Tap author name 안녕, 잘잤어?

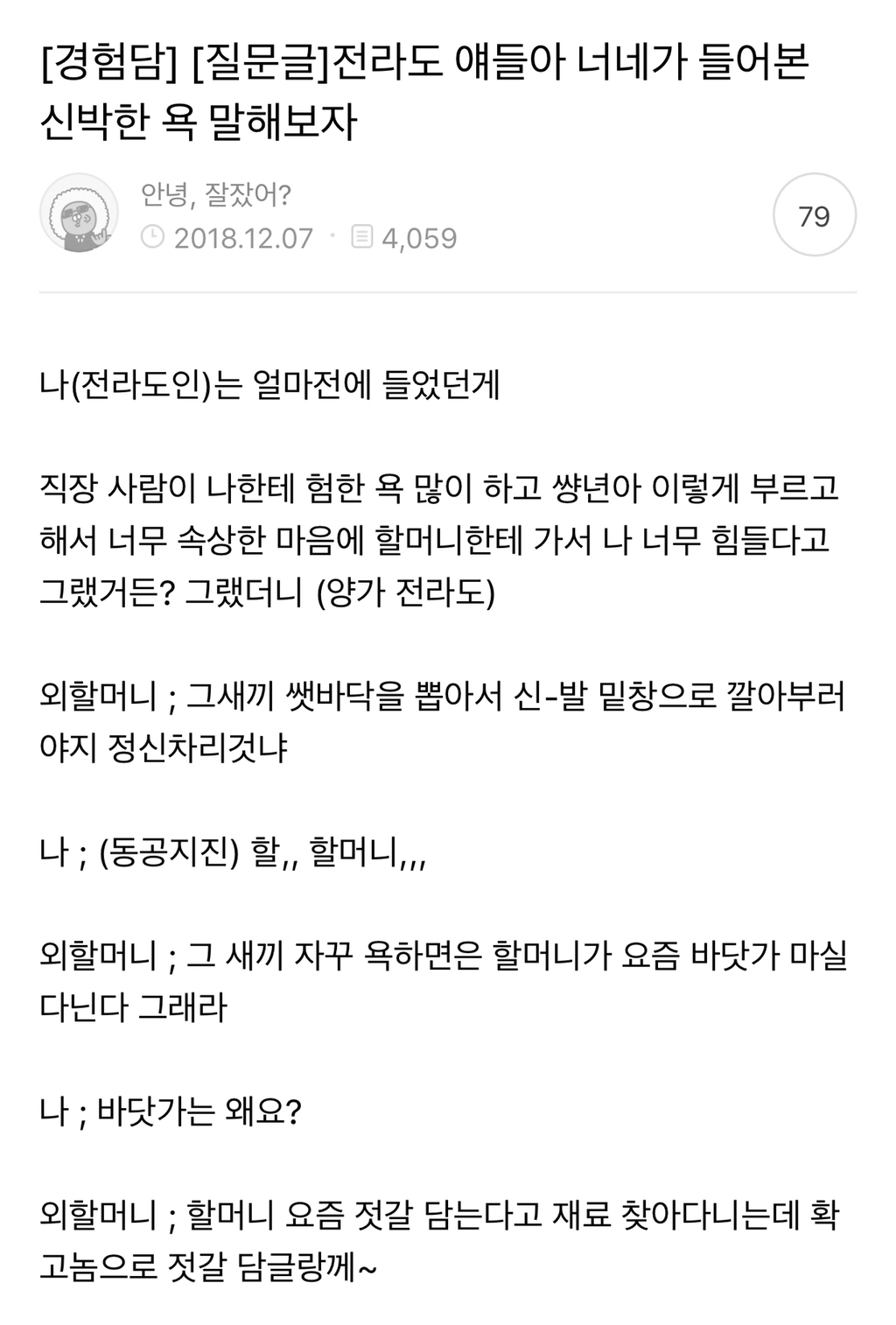(x=215, y=194)
